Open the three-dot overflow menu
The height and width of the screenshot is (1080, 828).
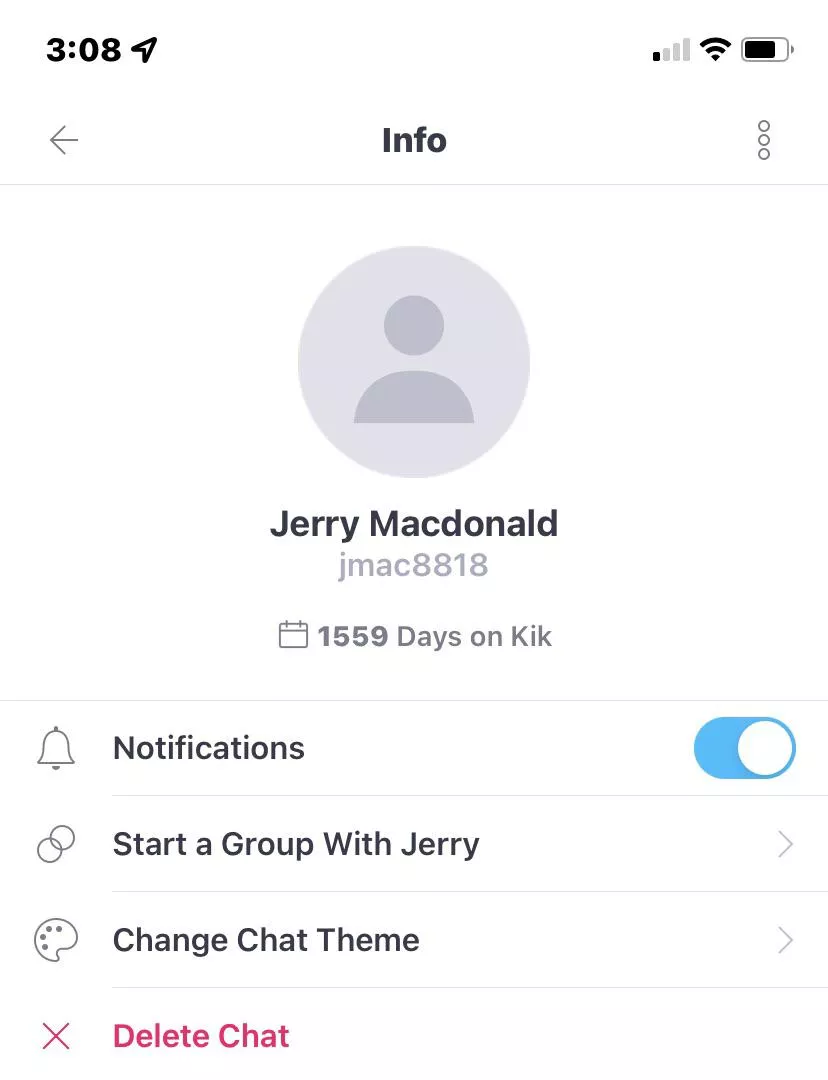[764, 140]
